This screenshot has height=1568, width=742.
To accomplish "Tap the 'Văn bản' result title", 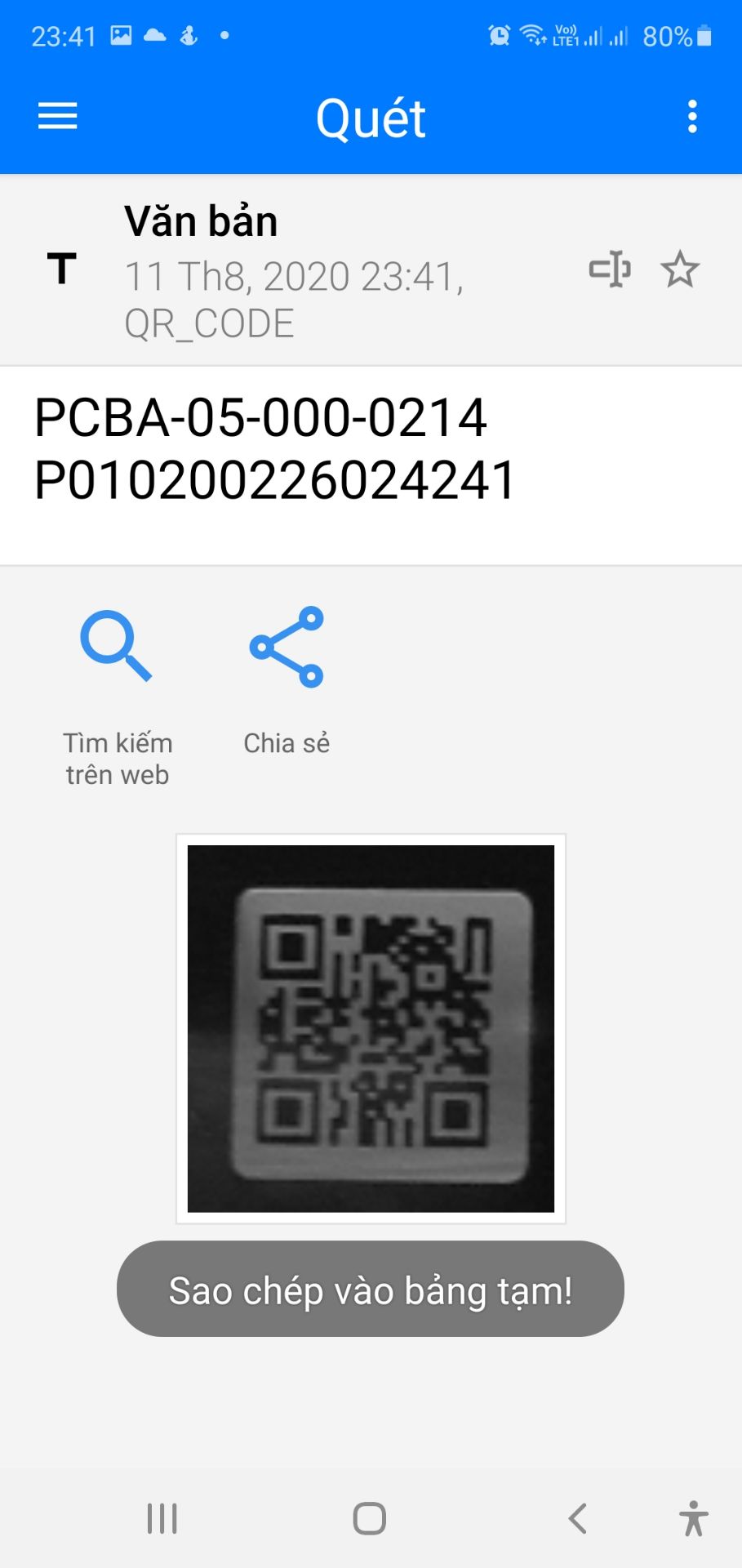I will [x=200, y=219].
